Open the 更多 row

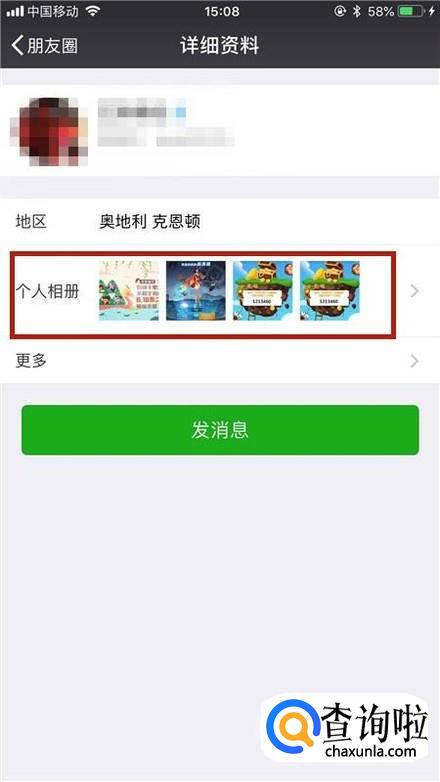click(220, 361)
